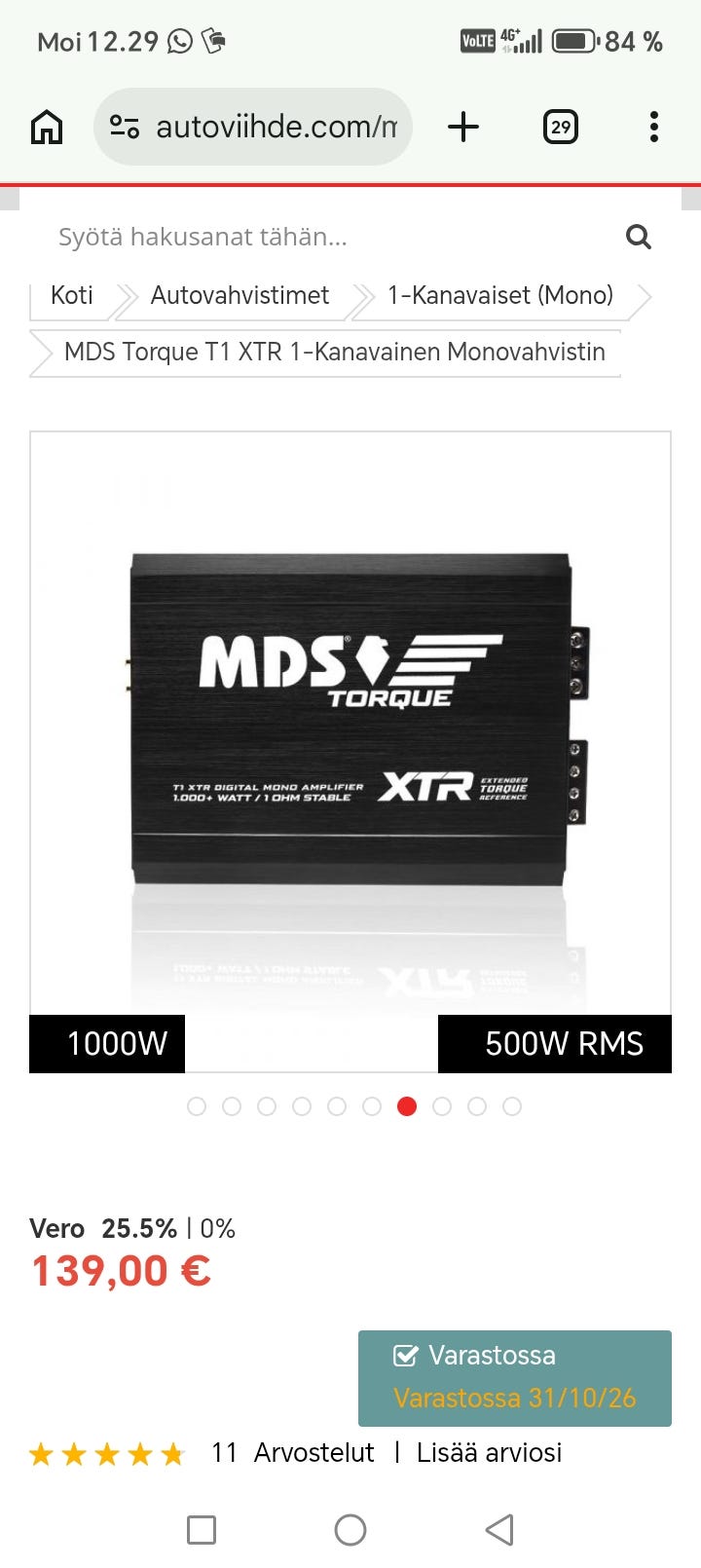Viewport: 701px width, 1568px height.
Task: Tap the search magnifier icon
Action: point(639,237)
